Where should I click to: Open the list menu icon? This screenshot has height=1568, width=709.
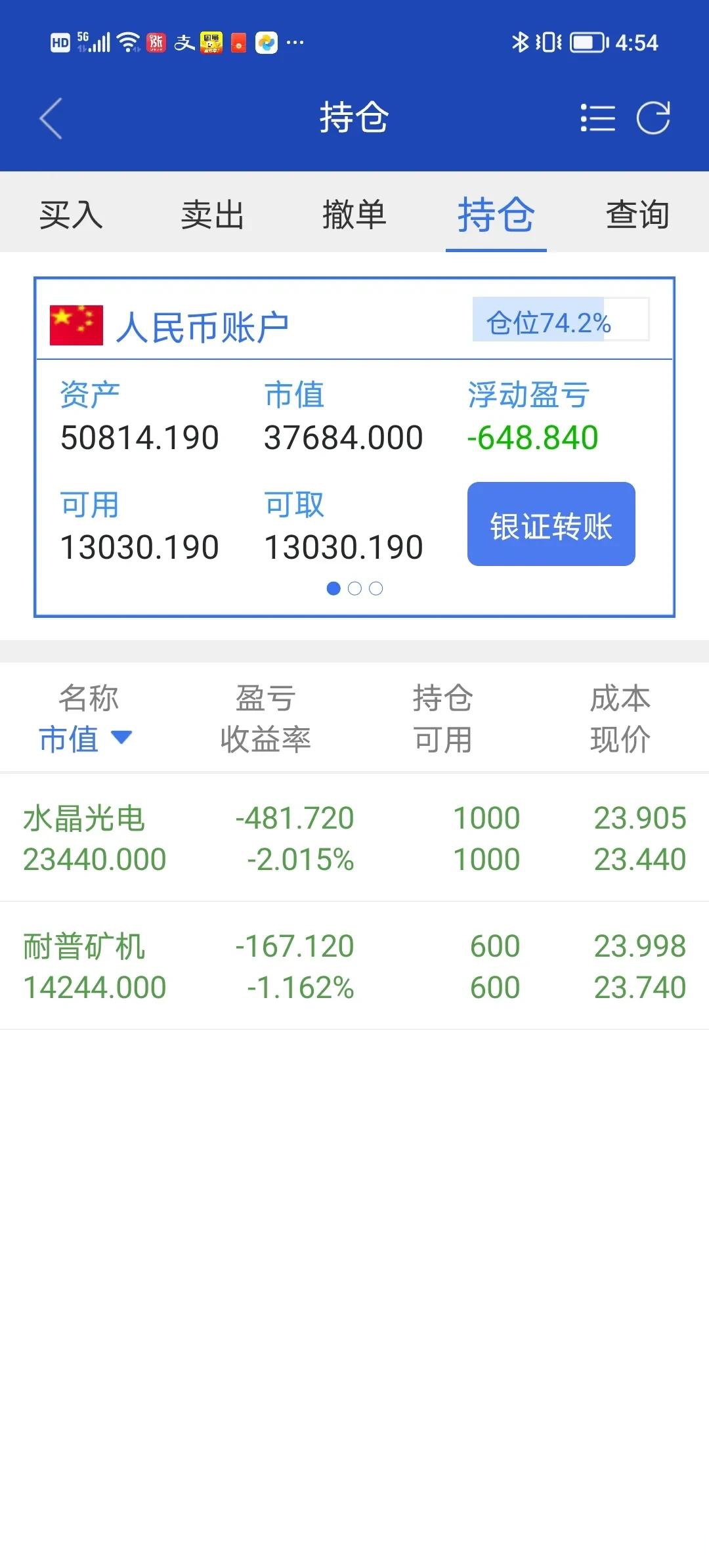pyautogui.click(x=597, y=119)
